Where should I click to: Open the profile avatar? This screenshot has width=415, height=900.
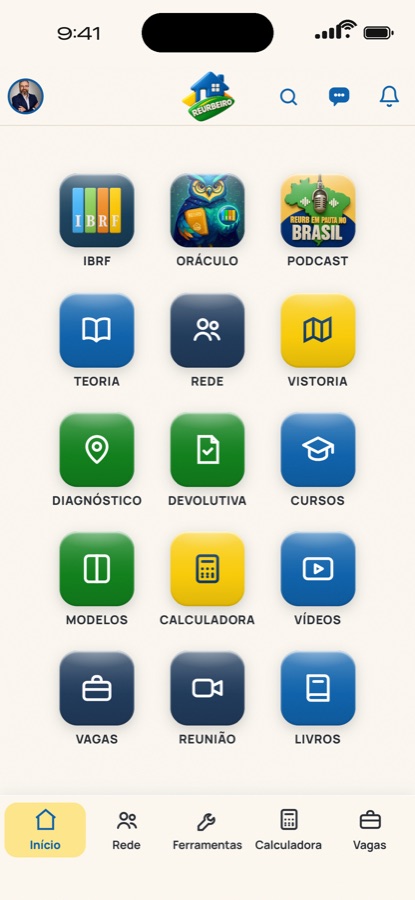pos(26,96)
